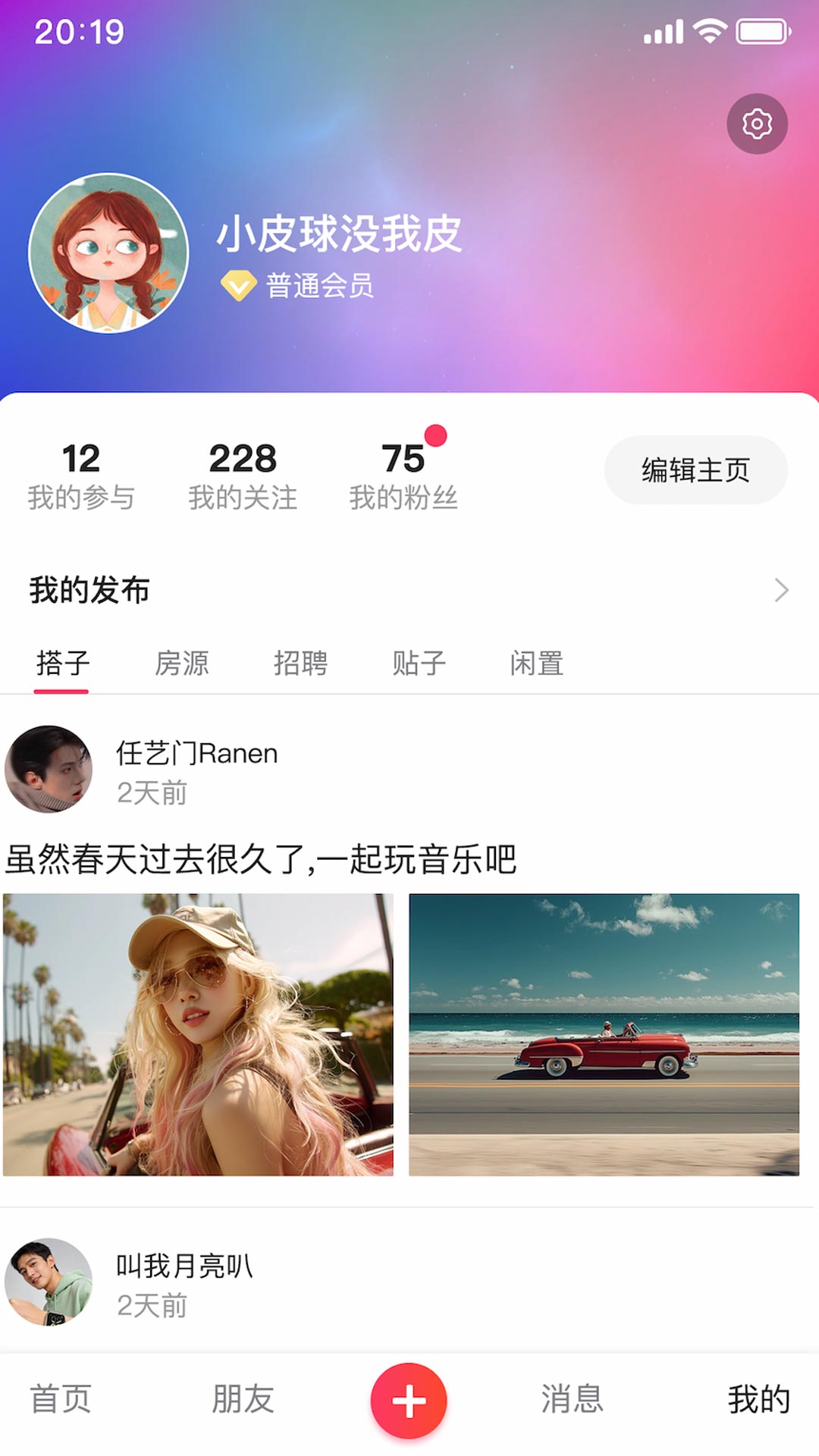The height and width of the screenshot is (1456, 819).
Task: Click the 编辑主页 button
Action: pyautogui.click(x=695, y=470)
